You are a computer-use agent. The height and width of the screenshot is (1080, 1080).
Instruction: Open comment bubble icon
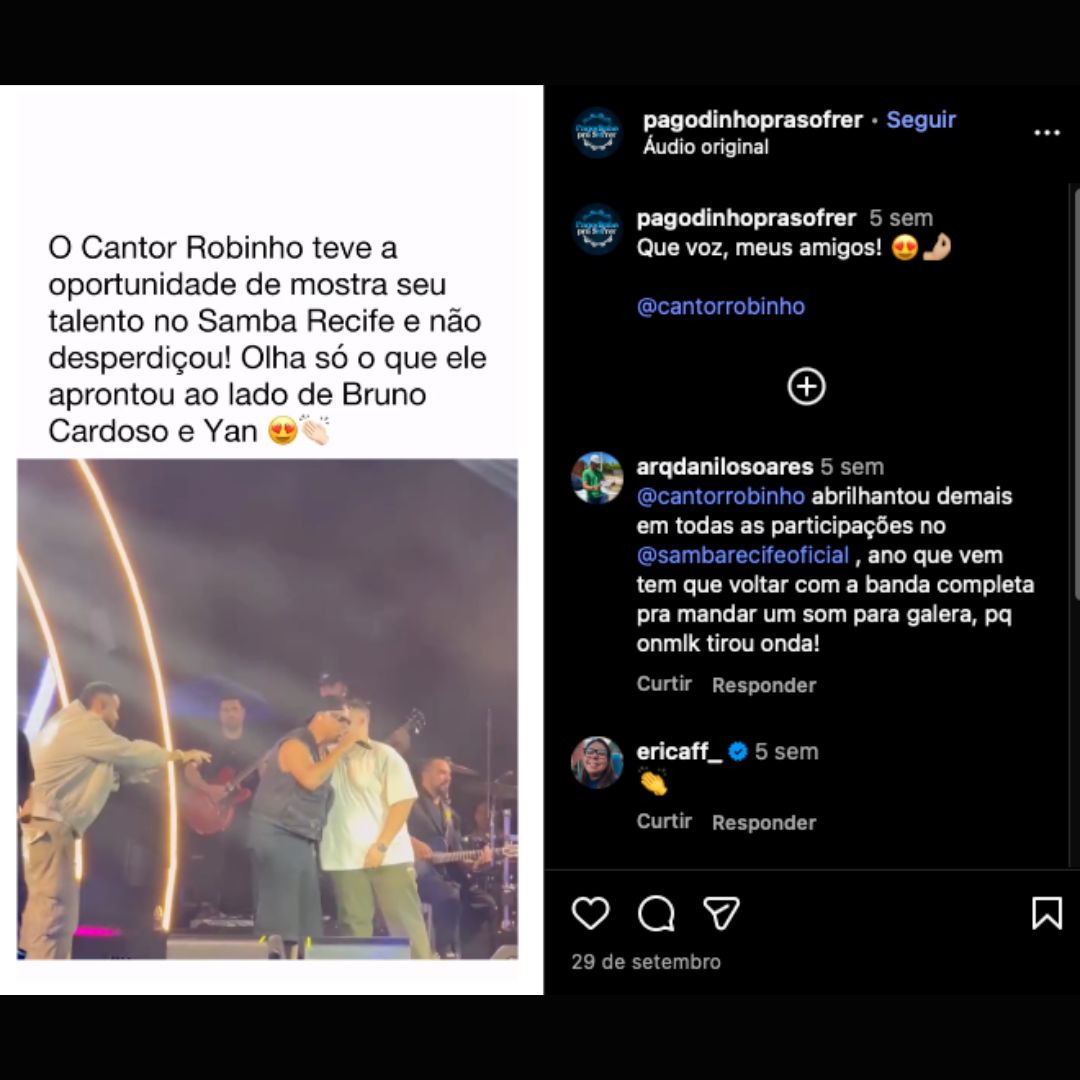[656, 912]
